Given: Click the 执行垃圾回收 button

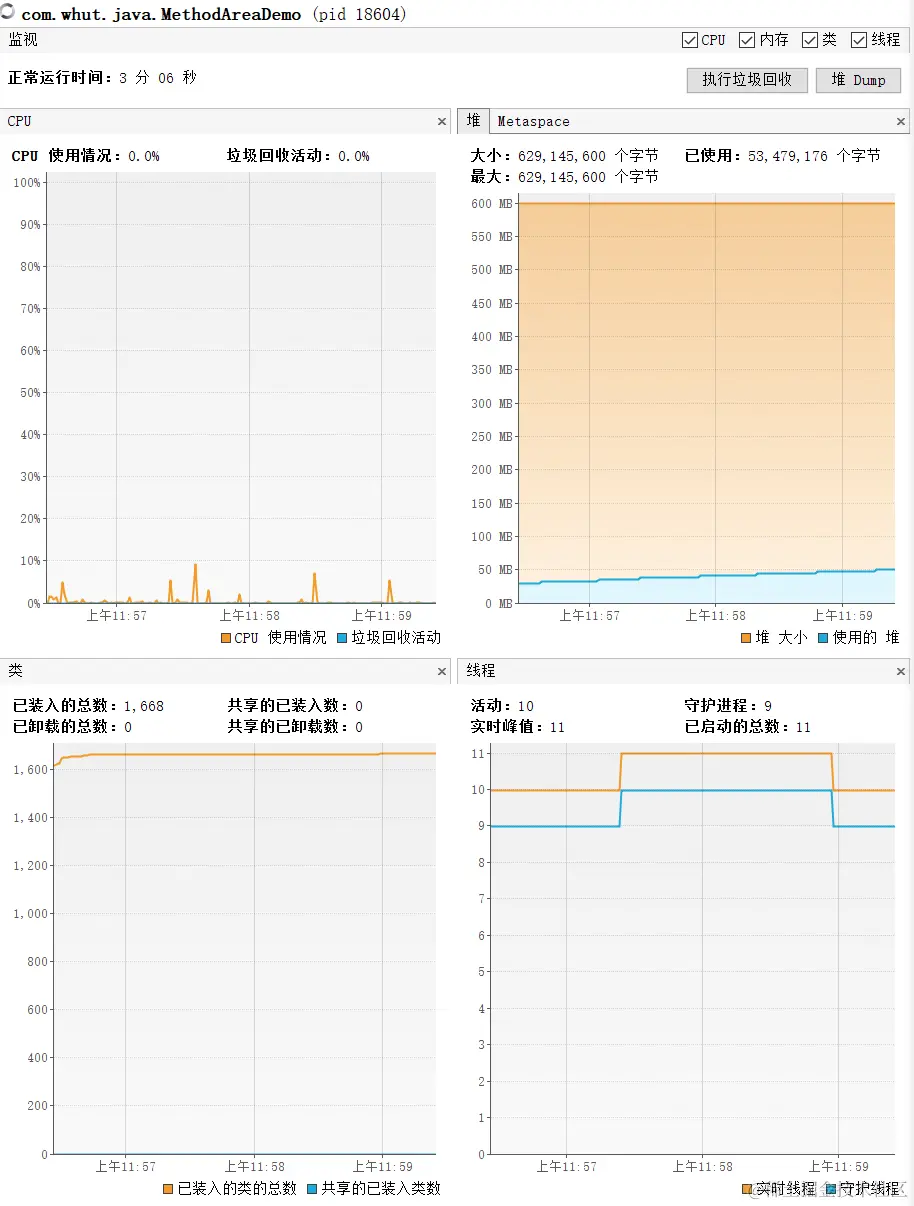Looking at the screenshot, I should 747,80.
